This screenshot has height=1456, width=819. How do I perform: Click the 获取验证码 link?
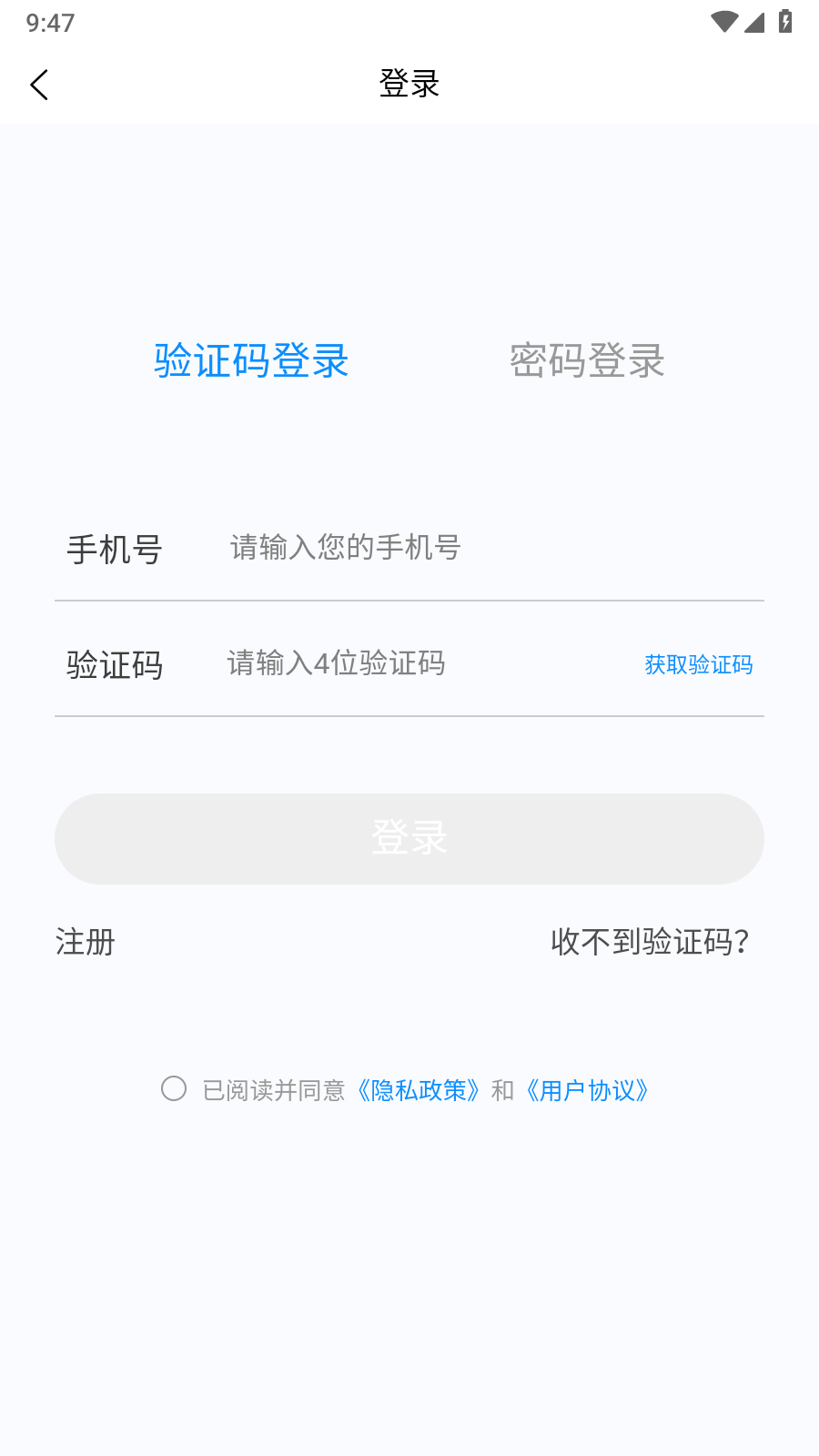tap(698, 665)
